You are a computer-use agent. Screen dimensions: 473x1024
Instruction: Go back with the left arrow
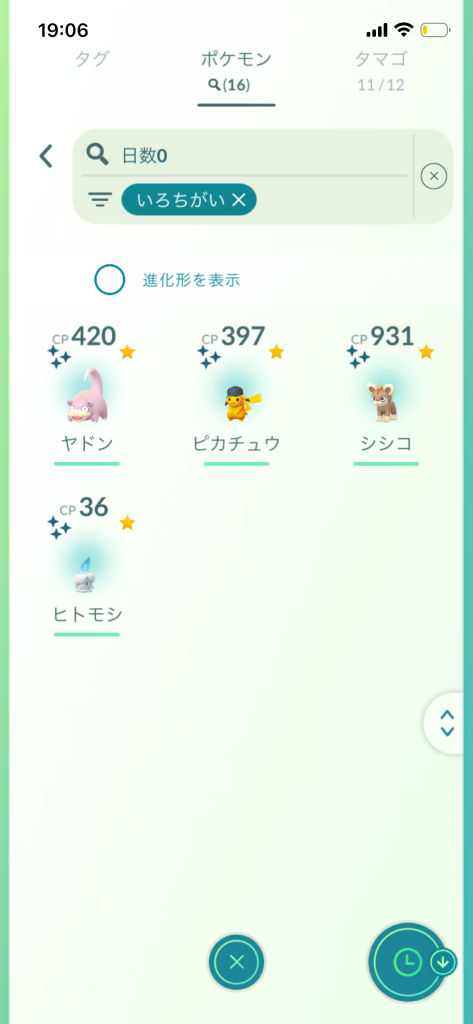(x=46, y=156)
